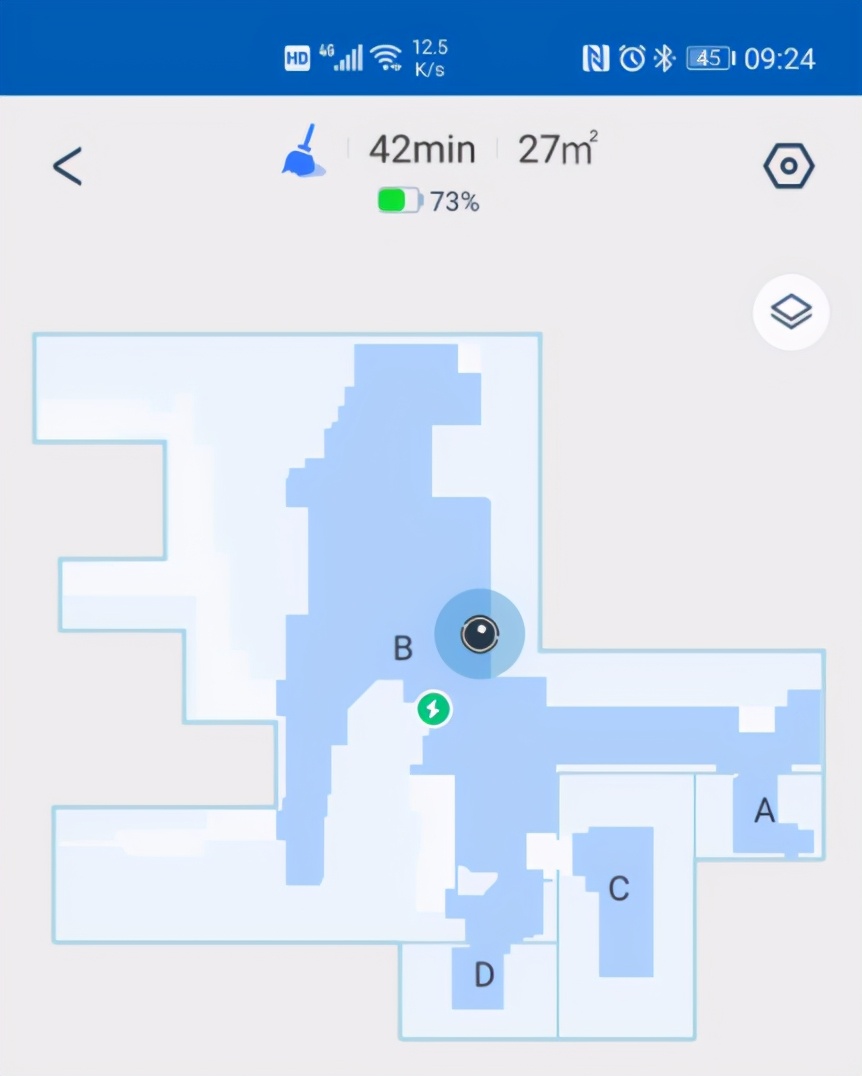Open the map layers button
Image resolution: width=862 pixels, height=1076 pixels.
pos(790,313)
